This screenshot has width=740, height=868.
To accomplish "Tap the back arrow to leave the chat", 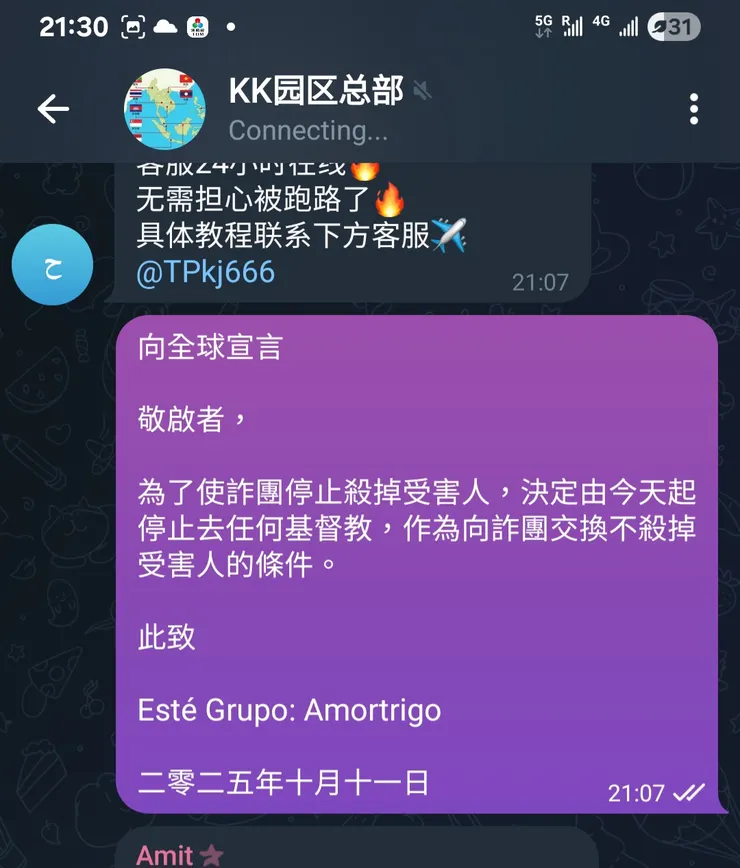I will (53, 109).
